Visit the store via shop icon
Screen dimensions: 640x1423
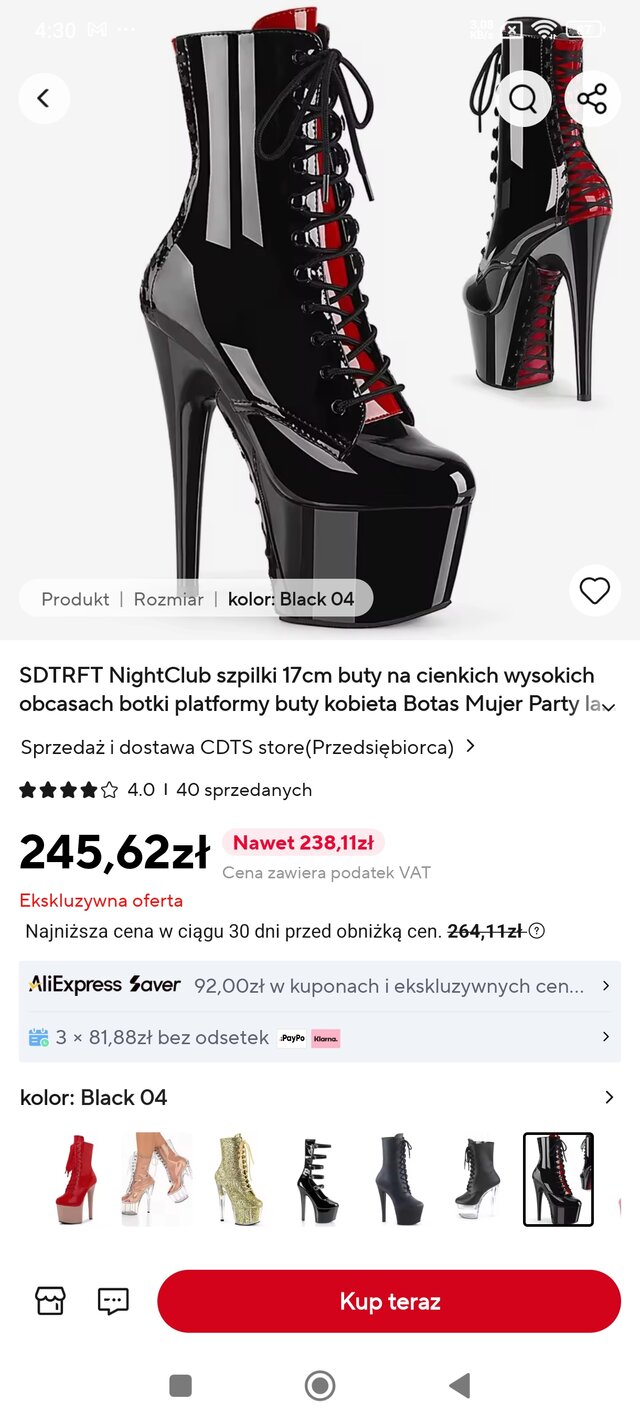coord(50,1301)
